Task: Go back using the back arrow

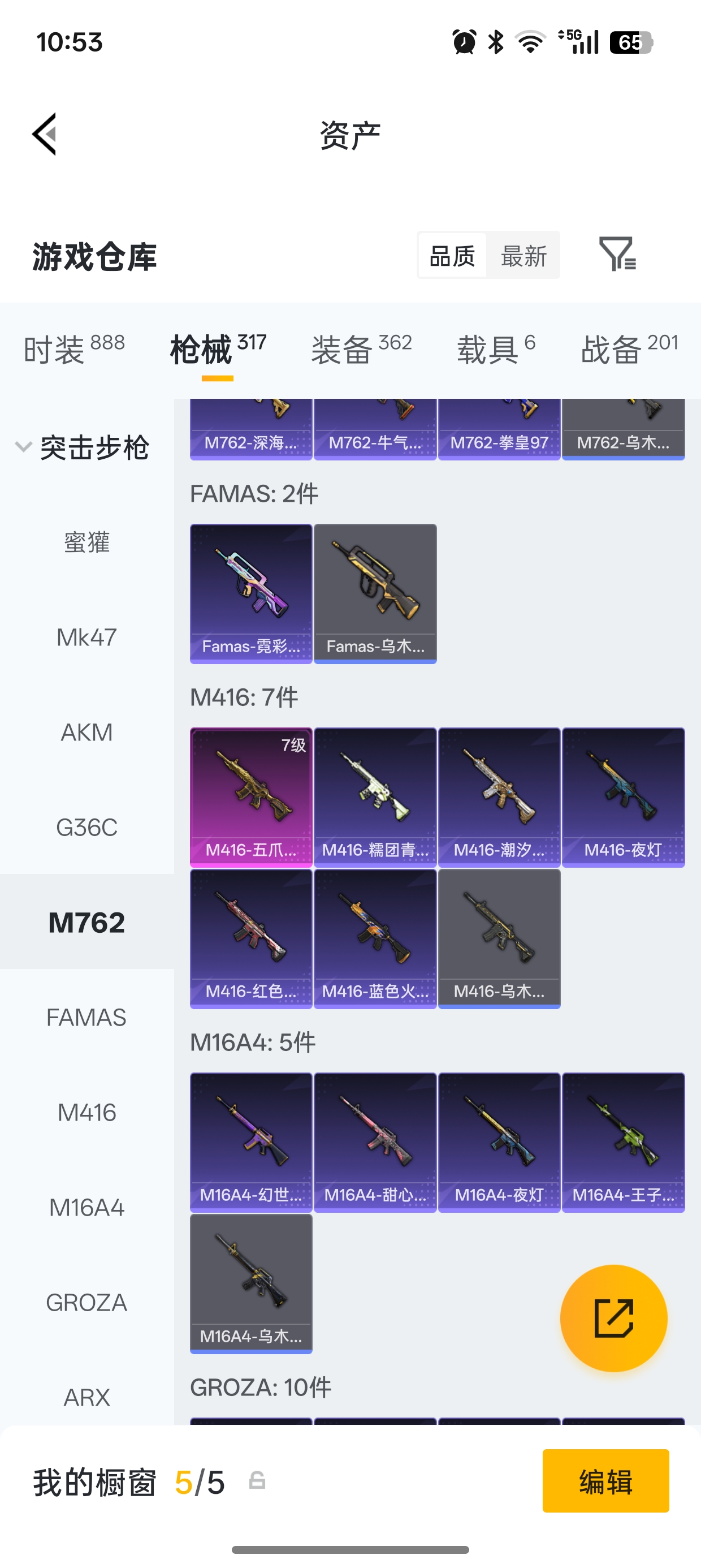Action: coord(45,134)
